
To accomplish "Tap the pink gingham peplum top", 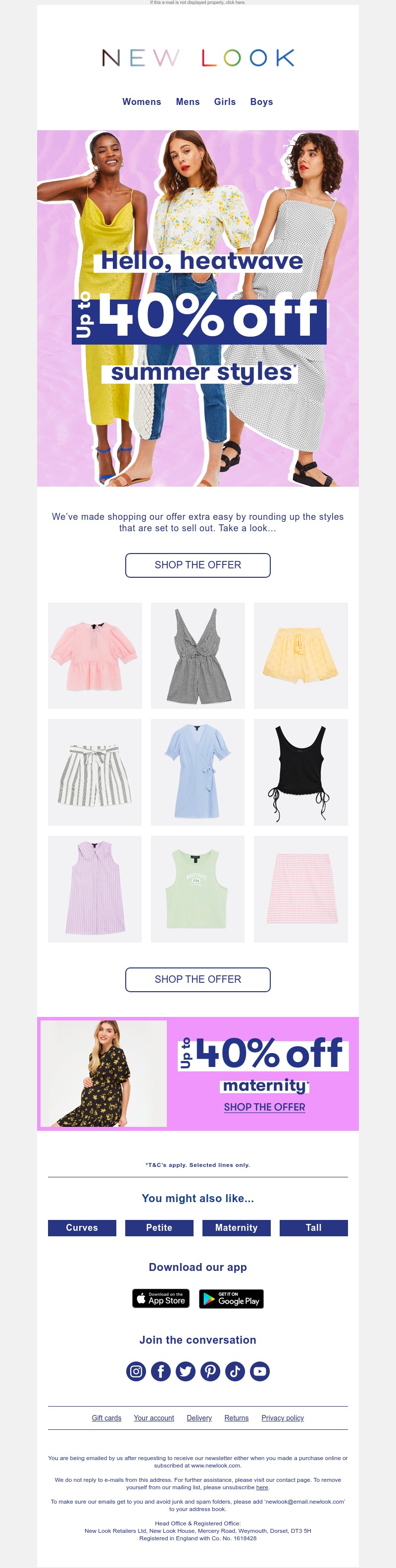I will point(95,656).
